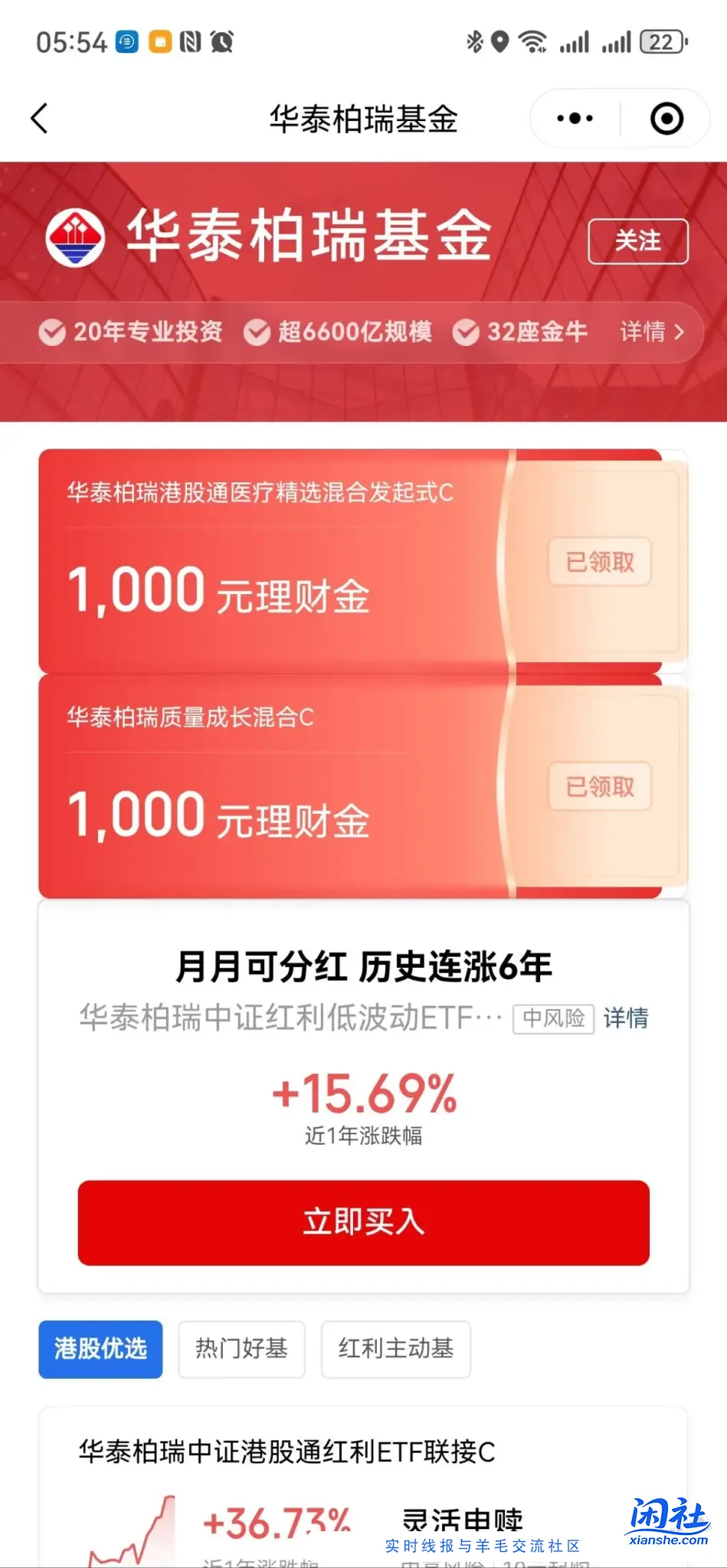Expand 详情 in the red banner strip
This screenshot has height=1568, width=727.
click(x=650, y=332)
